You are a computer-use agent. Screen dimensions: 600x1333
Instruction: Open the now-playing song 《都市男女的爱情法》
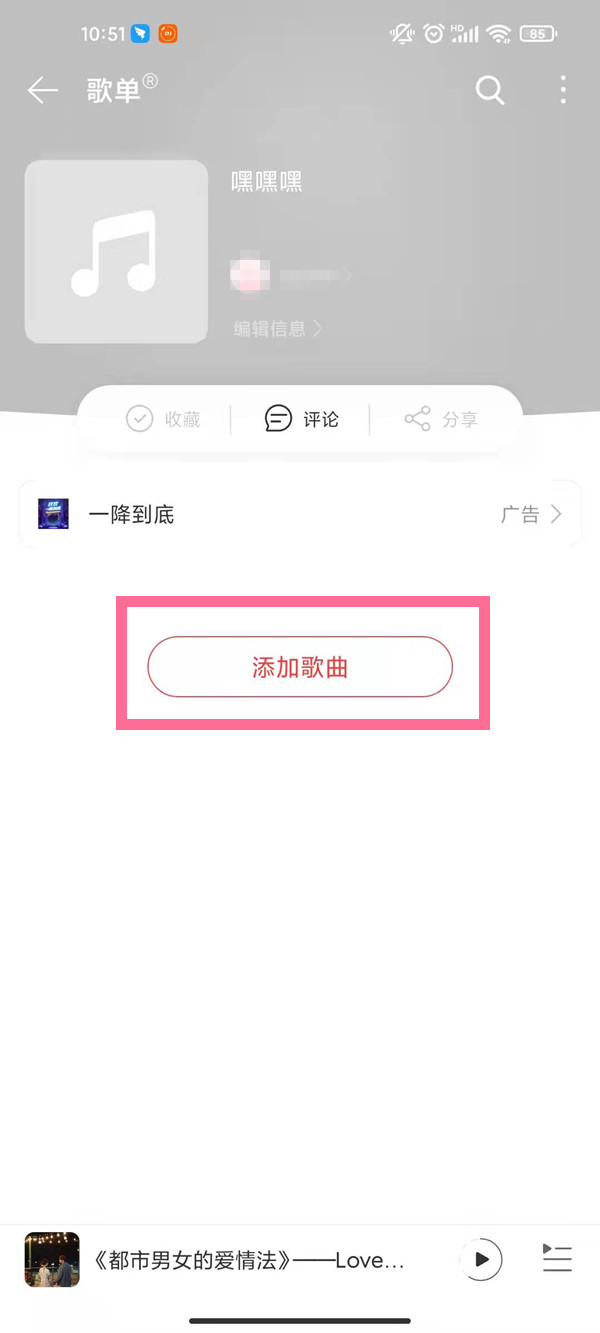pos(248,1260)
